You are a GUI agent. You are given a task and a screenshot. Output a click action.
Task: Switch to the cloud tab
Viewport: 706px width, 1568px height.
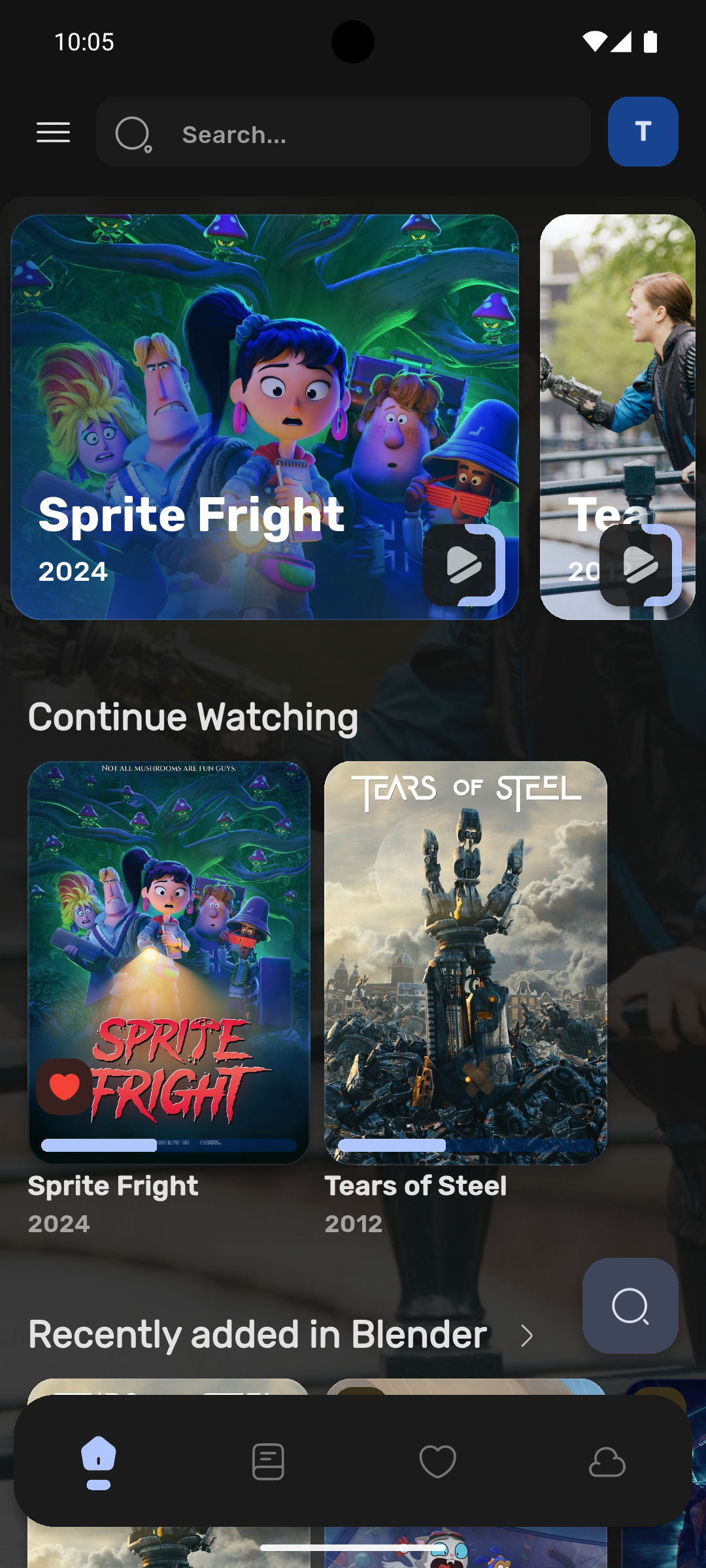(x=607, y=1461)
